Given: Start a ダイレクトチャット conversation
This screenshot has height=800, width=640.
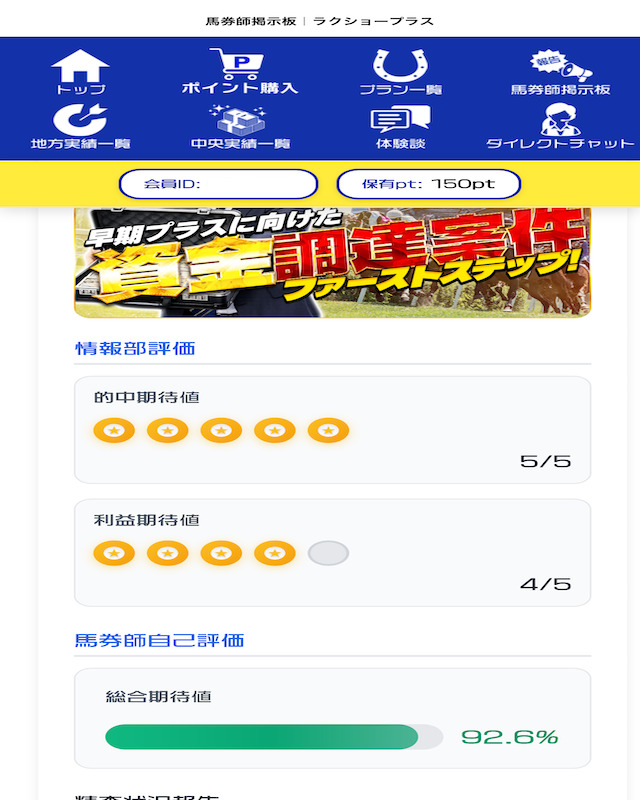Looking at the screenshot, I should (x=560, y=127).
